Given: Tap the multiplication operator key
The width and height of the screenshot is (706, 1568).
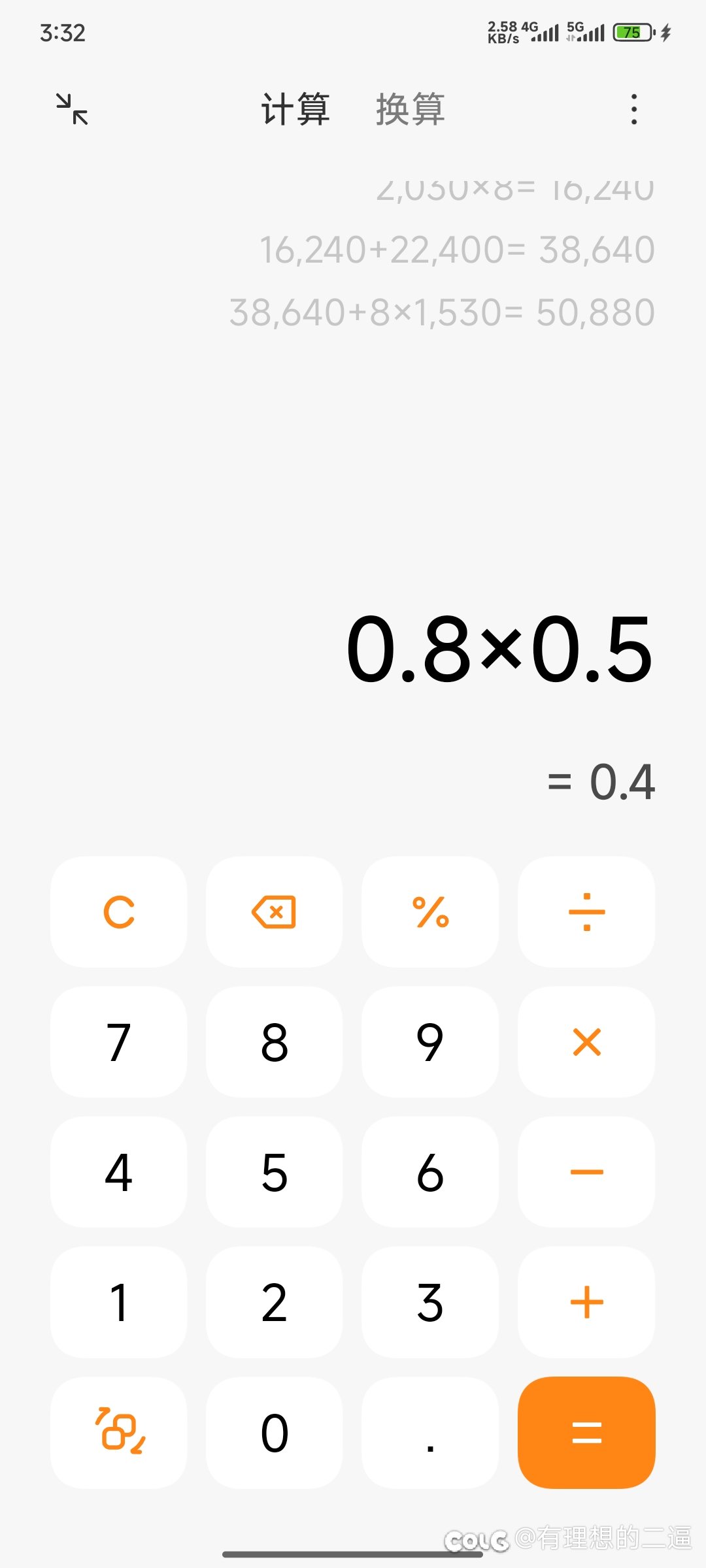Looking at the screenshot, I should [586, 1041].
